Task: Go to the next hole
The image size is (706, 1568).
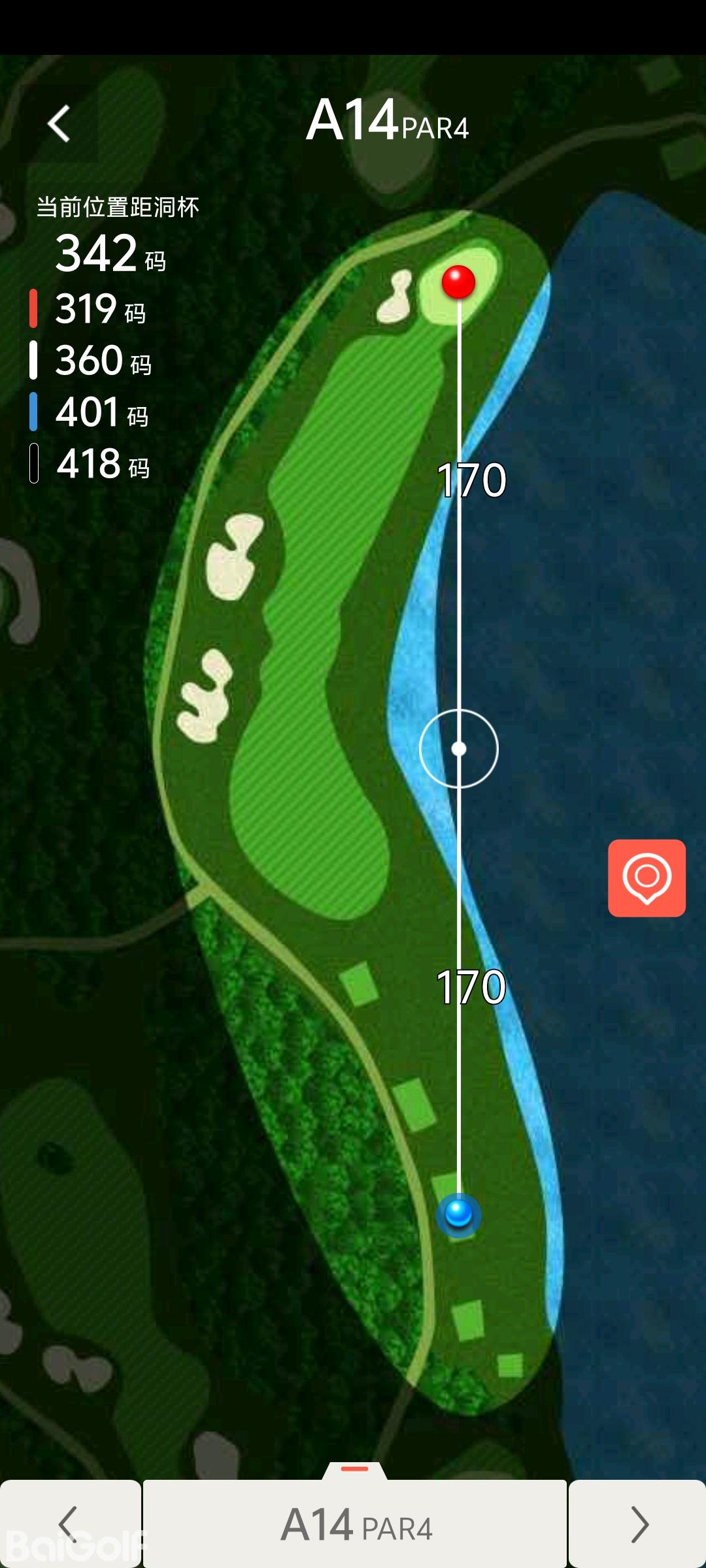Action: [x=638, y=1524]
